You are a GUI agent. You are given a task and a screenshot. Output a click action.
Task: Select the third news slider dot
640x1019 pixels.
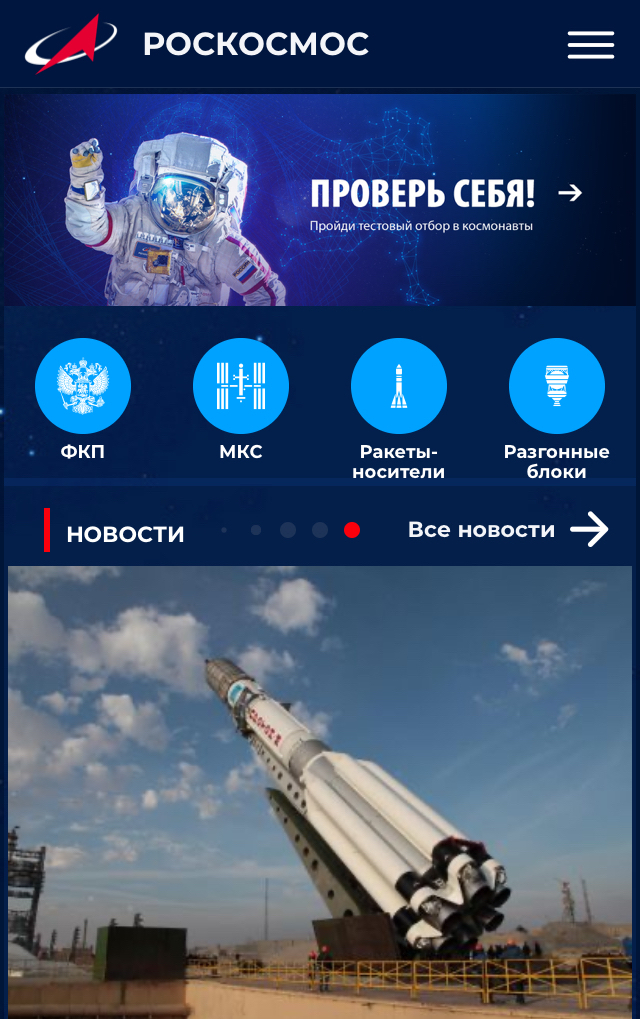tap(320, 530)
